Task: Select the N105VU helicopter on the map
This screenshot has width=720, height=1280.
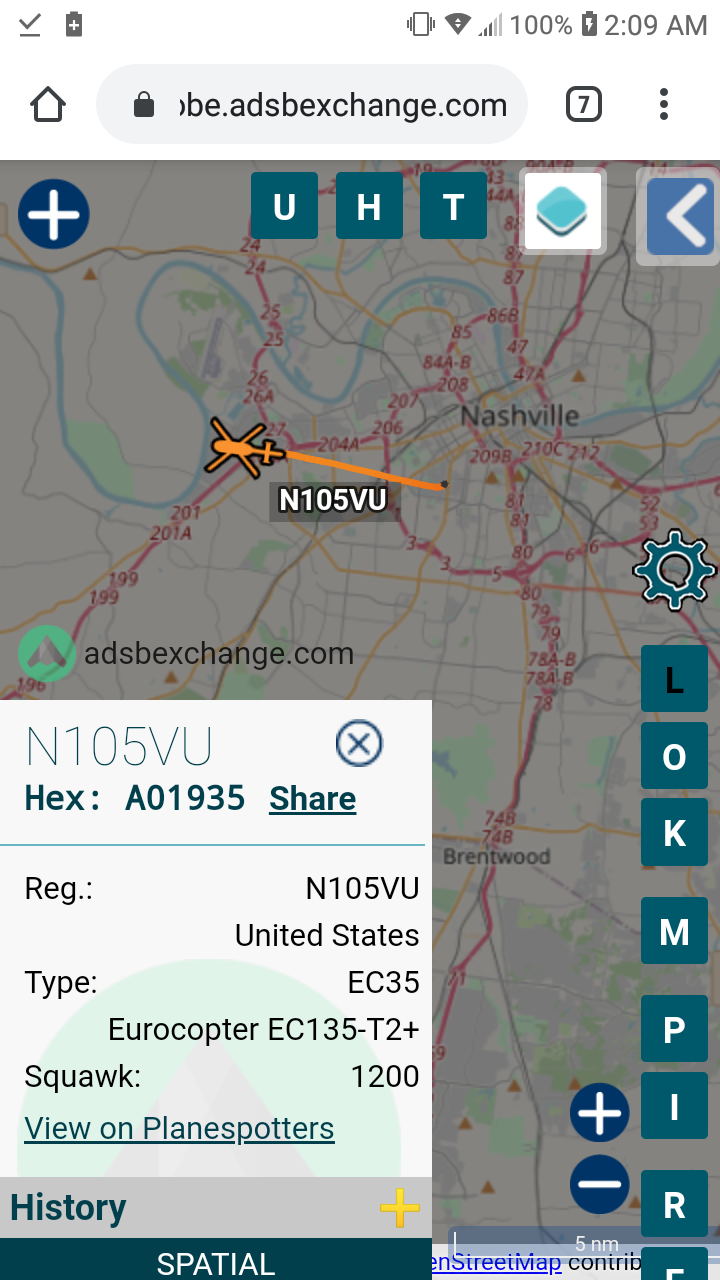Action: pyautogui.click(x=244, y=446)
